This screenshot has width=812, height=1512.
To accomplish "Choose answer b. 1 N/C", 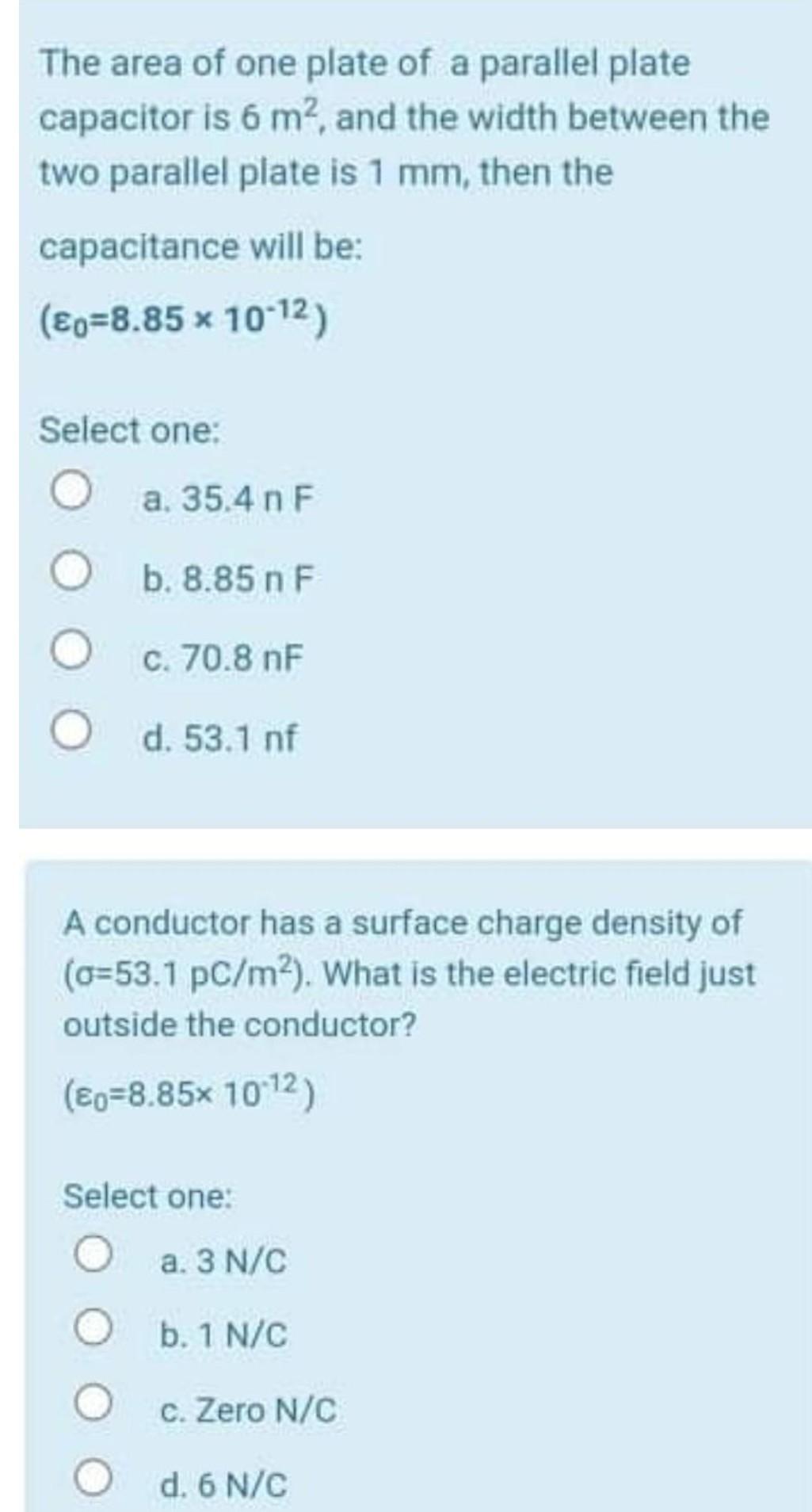I will (93, 1334).
